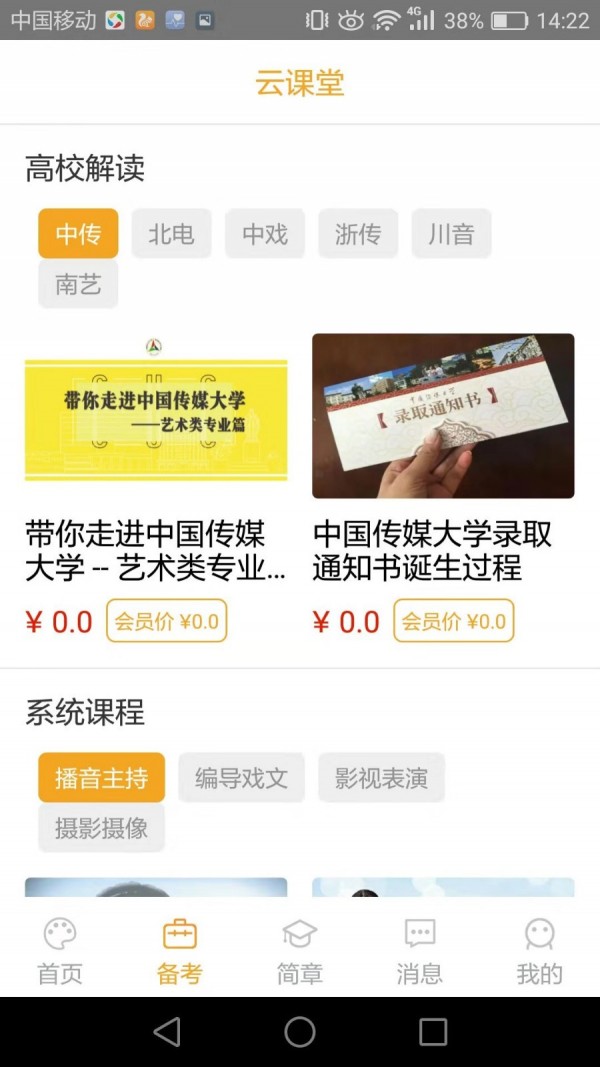Image resolution: width=600 pixels, height=1067 pixels.
Task: Select the 中传 college chip
Action: click(78, 234)
